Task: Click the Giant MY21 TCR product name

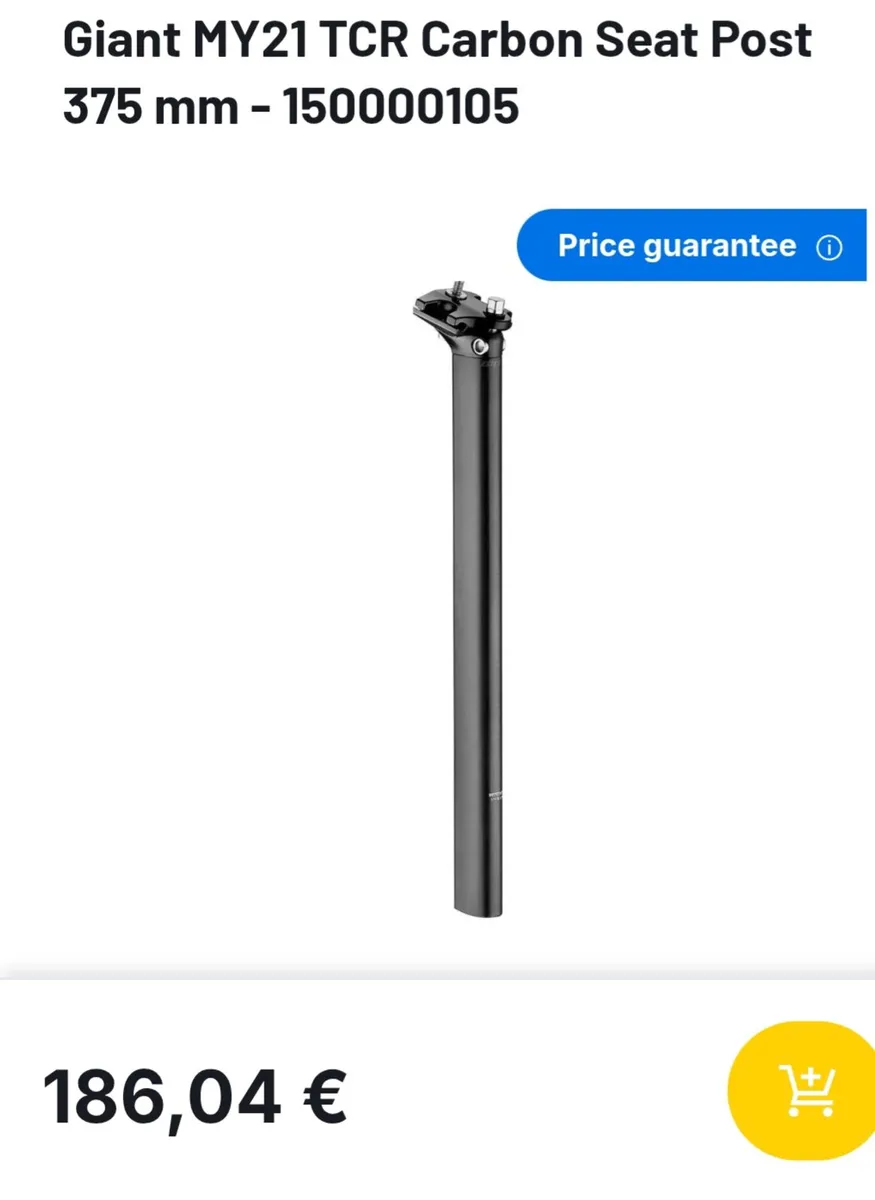Action: [x=435, y=40]
